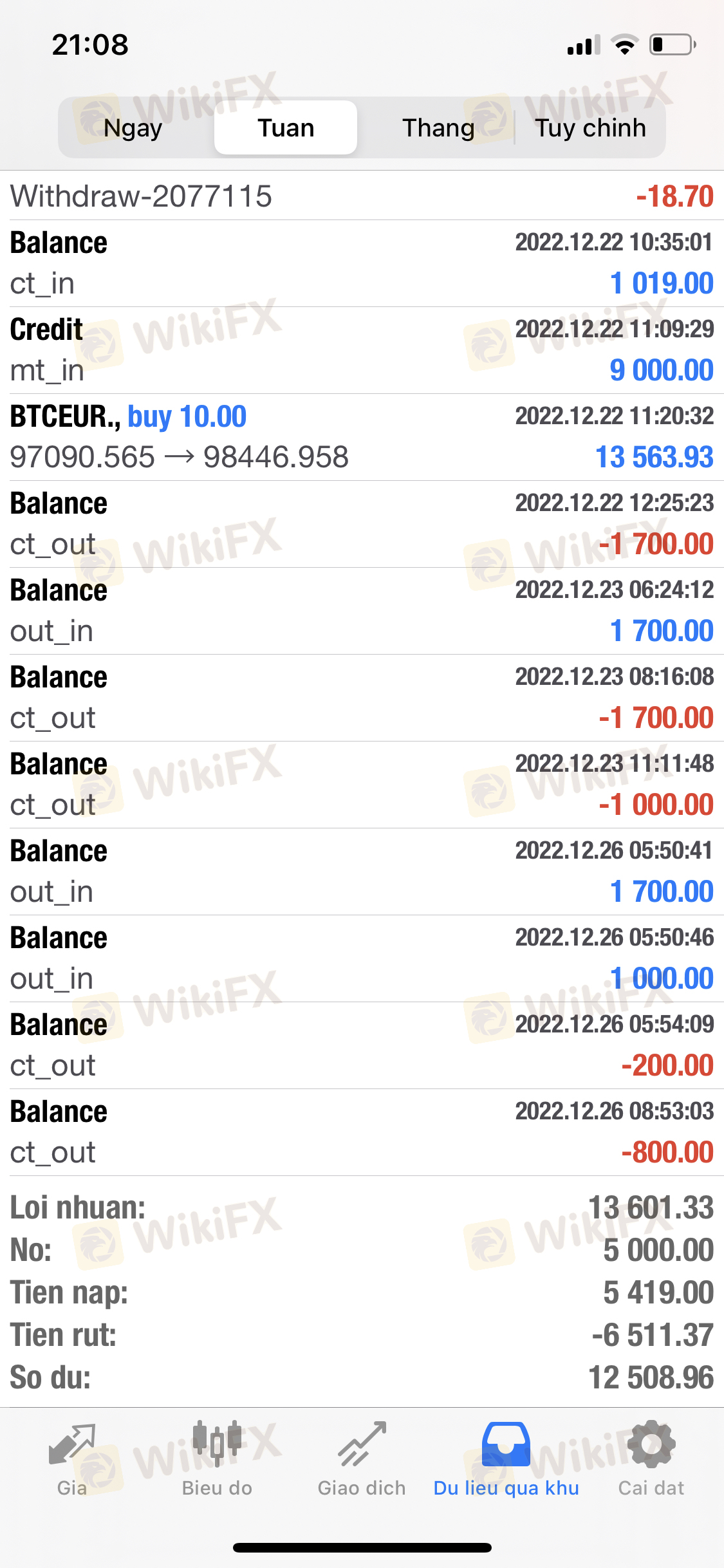Tap the ct_out -800.00 balance entry
Image resolution: width=724 pixels, height=1568 pixels.
(x=362, y=1132)
